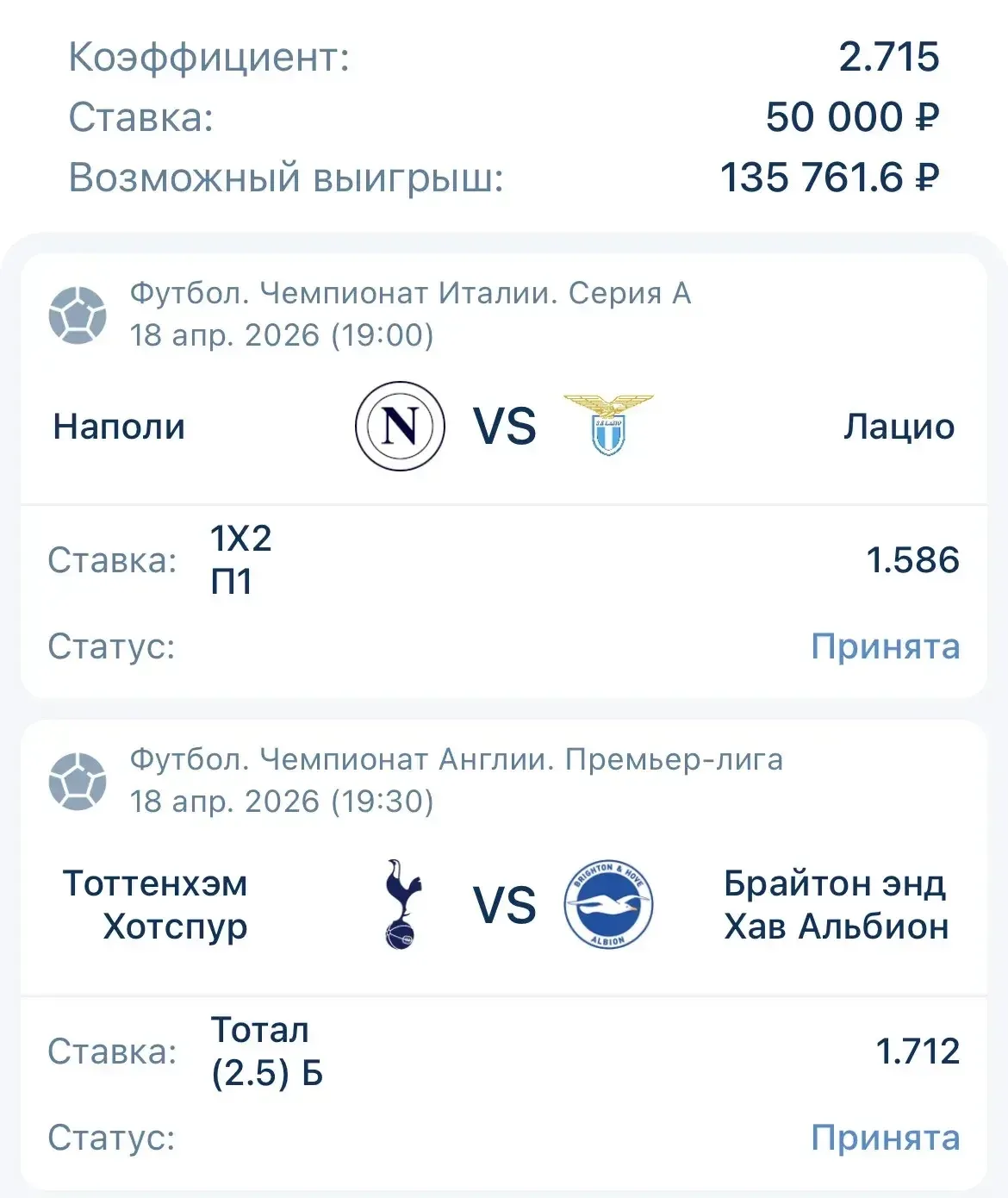Open the Тоттенхэм Хотспур vs Брайтон match card

(x=504, y=905)
